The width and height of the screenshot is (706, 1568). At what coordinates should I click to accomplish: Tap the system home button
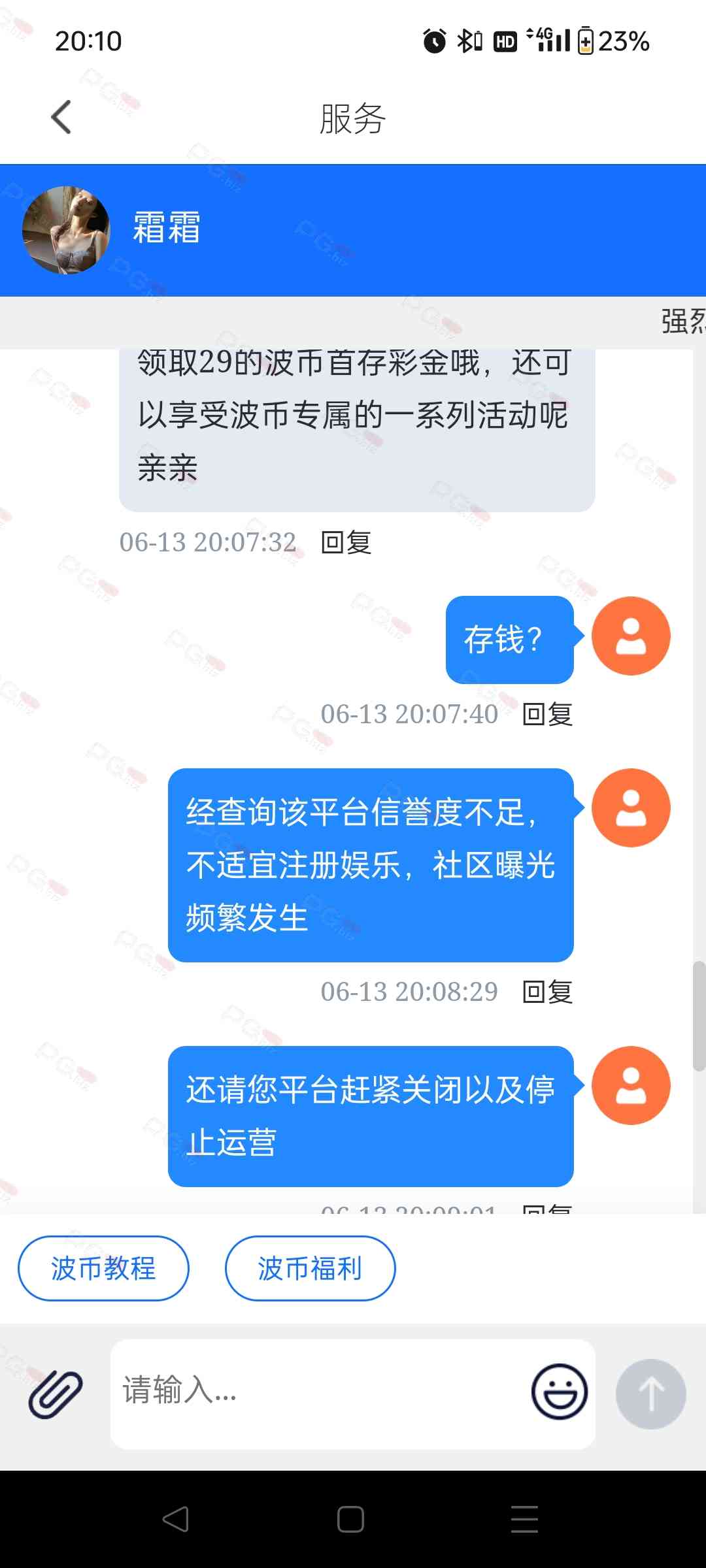[350, 1519]
